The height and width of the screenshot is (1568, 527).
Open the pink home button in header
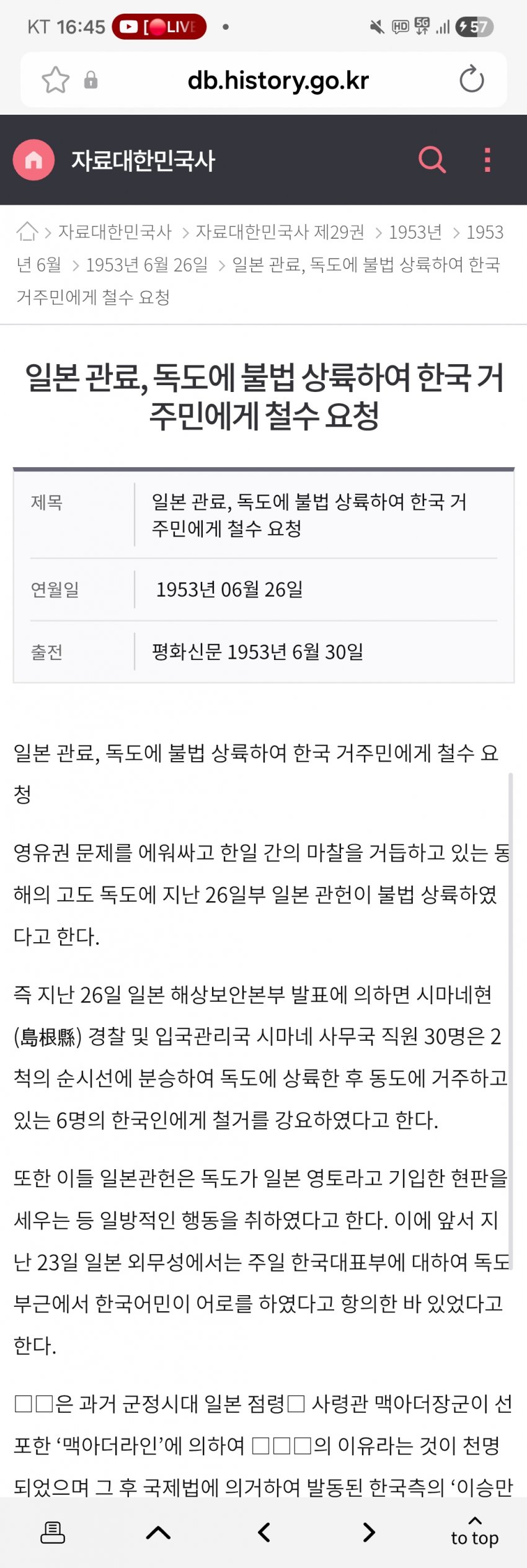[33, 160]
